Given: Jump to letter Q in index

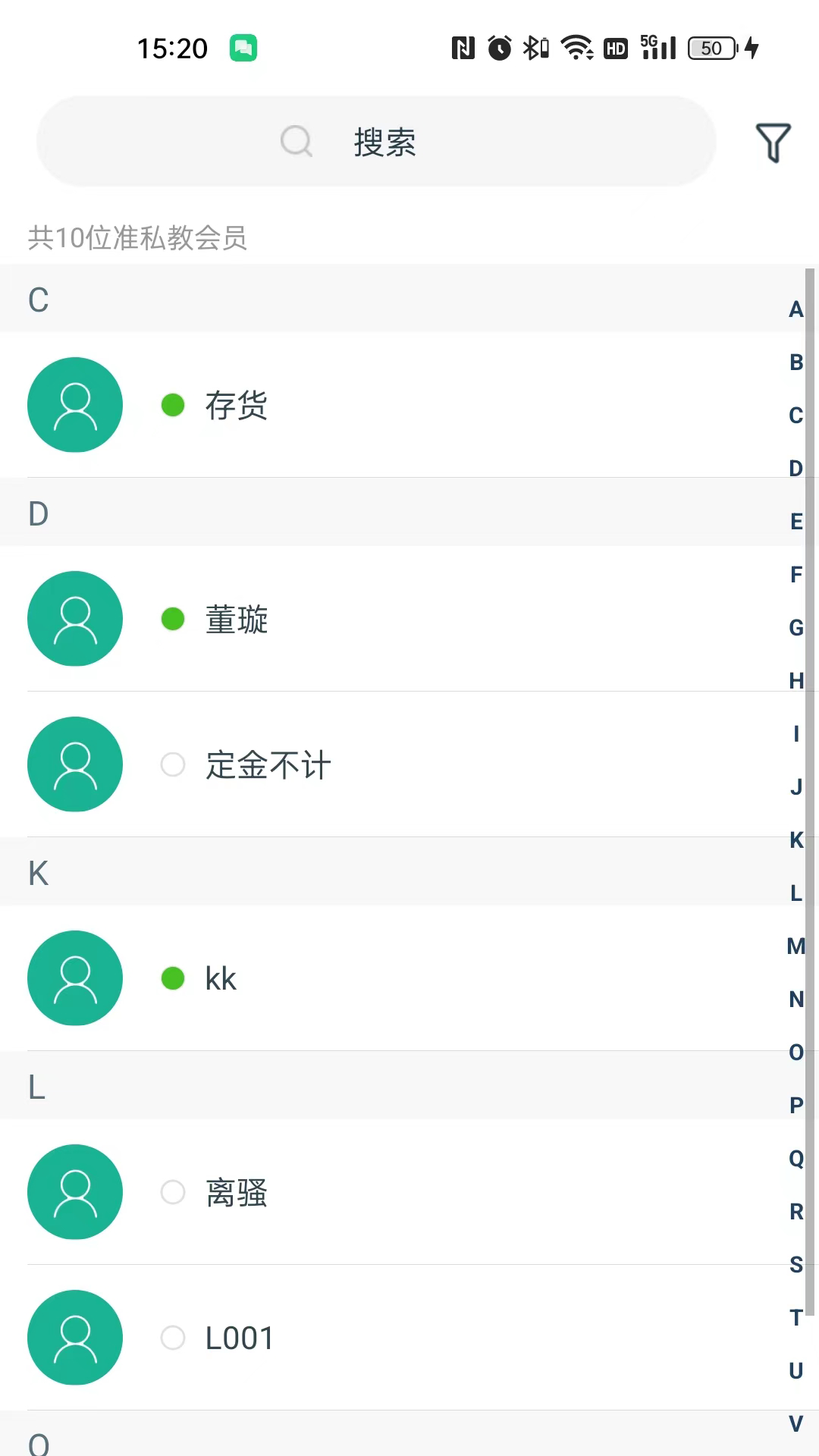Looking at the screenshot, I should coord(795,1159).
